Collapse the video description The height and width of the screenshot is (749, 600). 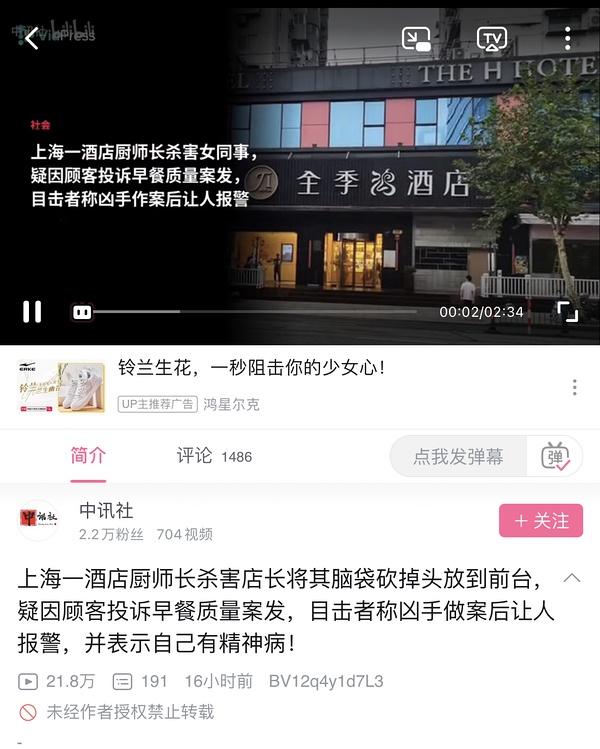(572, 578)
